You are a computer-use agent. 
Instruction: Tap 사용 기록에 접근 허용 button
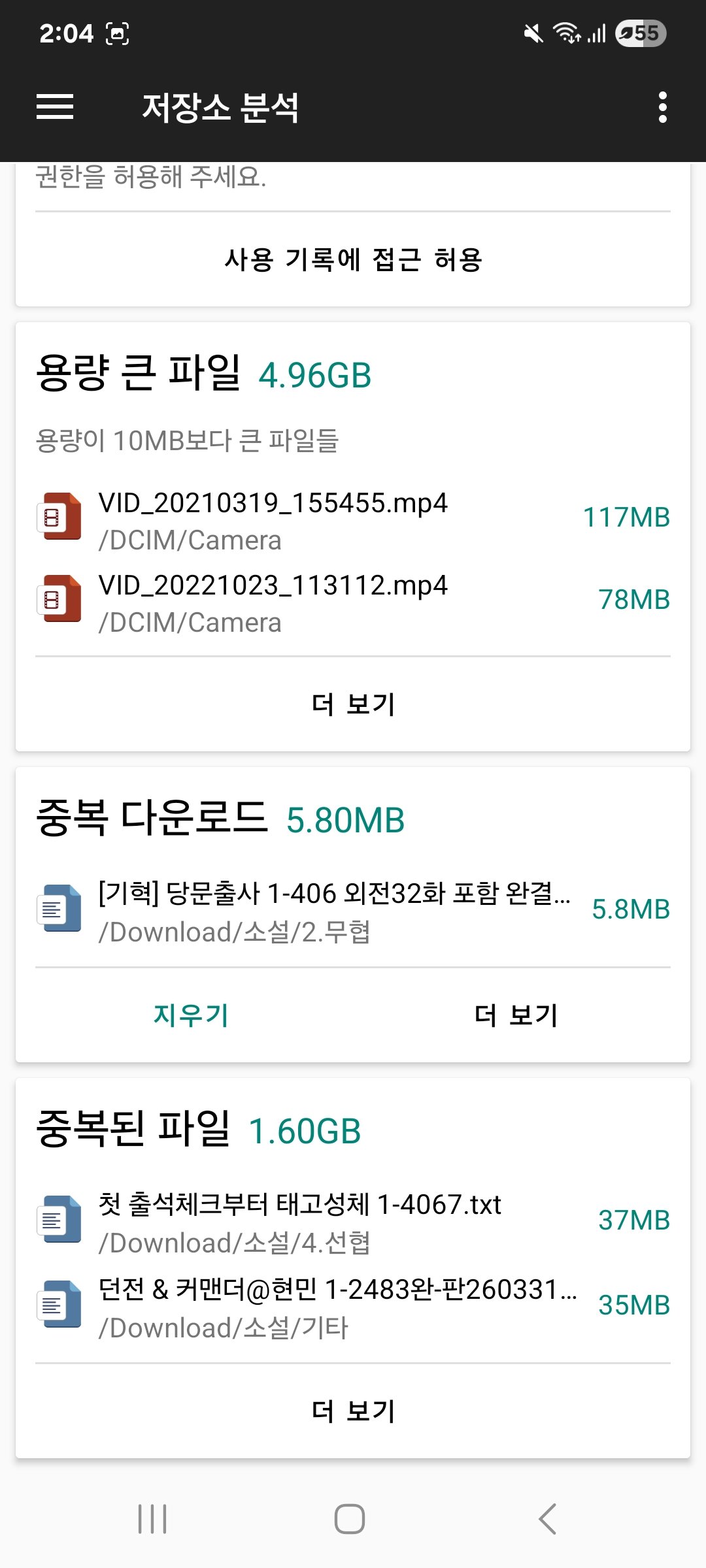click(353, 259)
